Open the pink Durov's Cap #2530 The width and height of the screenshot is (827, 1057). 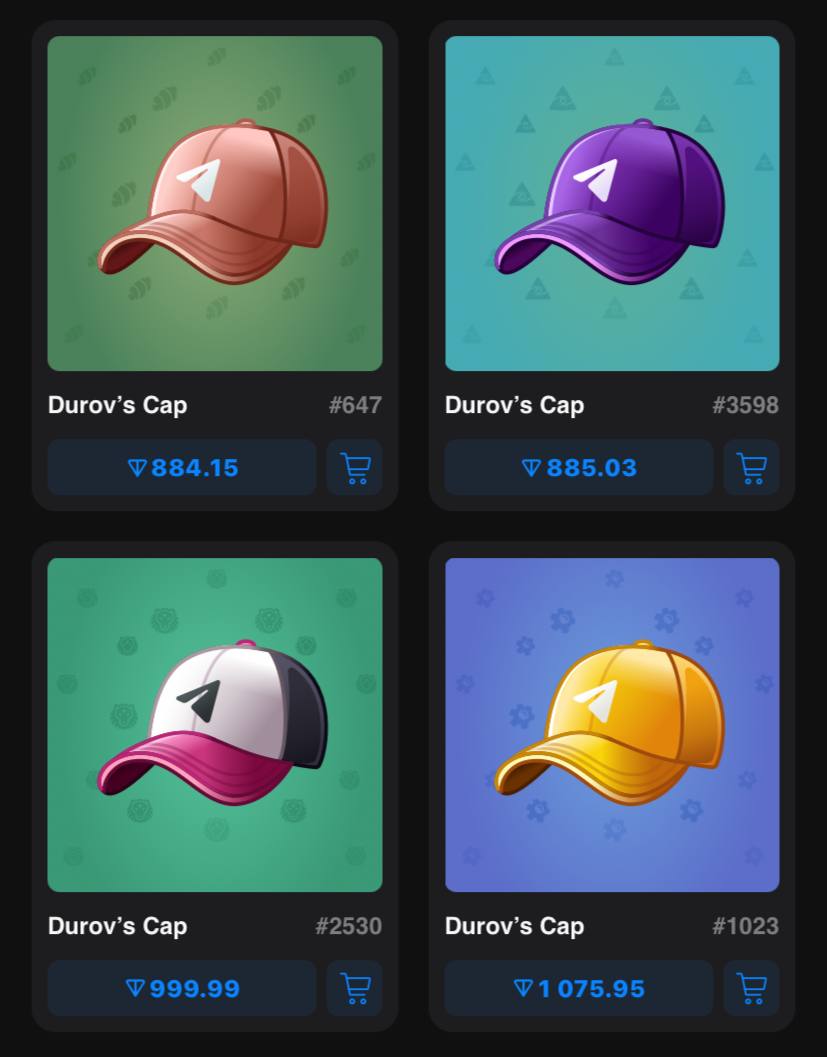214,725
